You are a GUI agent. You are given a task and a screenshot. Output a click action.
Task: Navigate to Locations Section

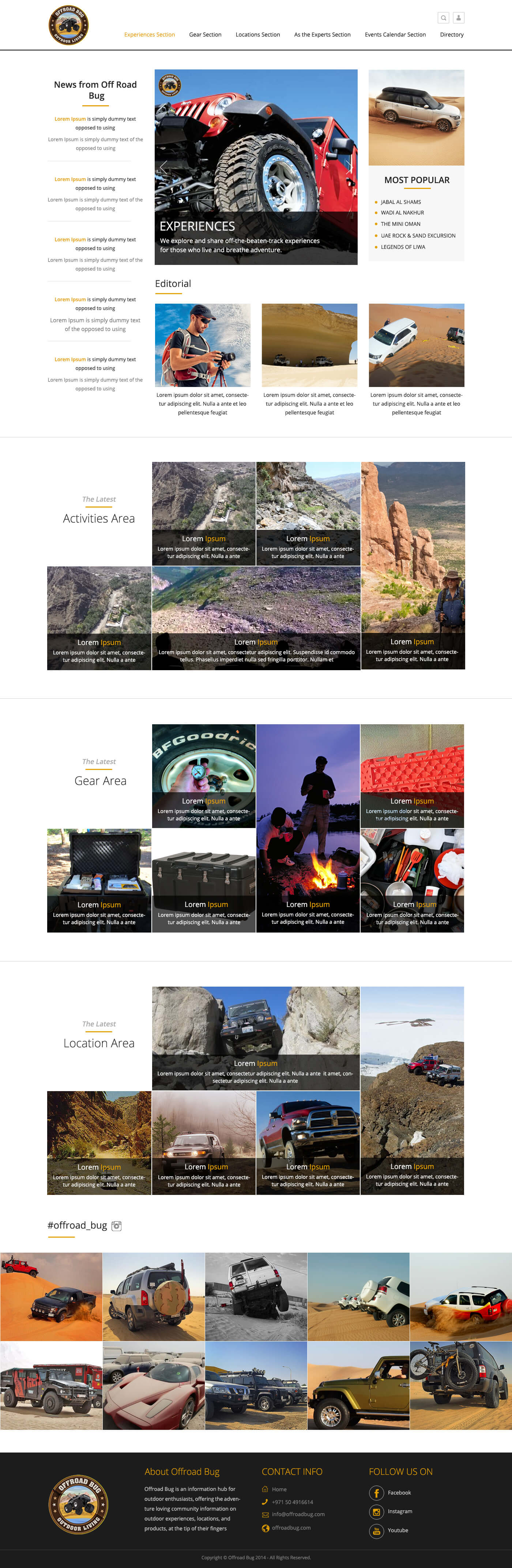pos(257,35)
